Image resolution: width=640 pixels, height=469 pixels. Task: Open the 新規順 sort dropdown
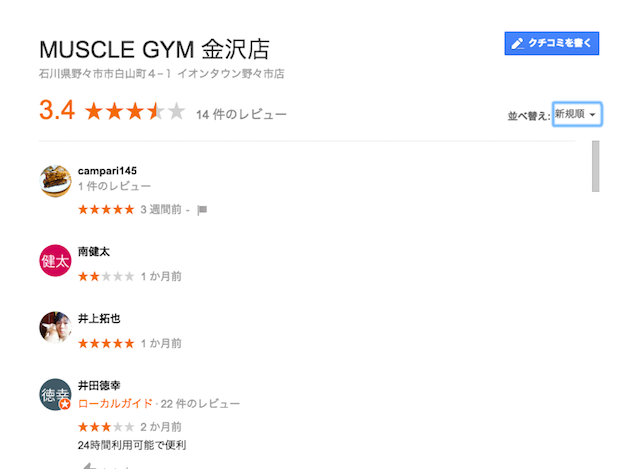[577, 115]
